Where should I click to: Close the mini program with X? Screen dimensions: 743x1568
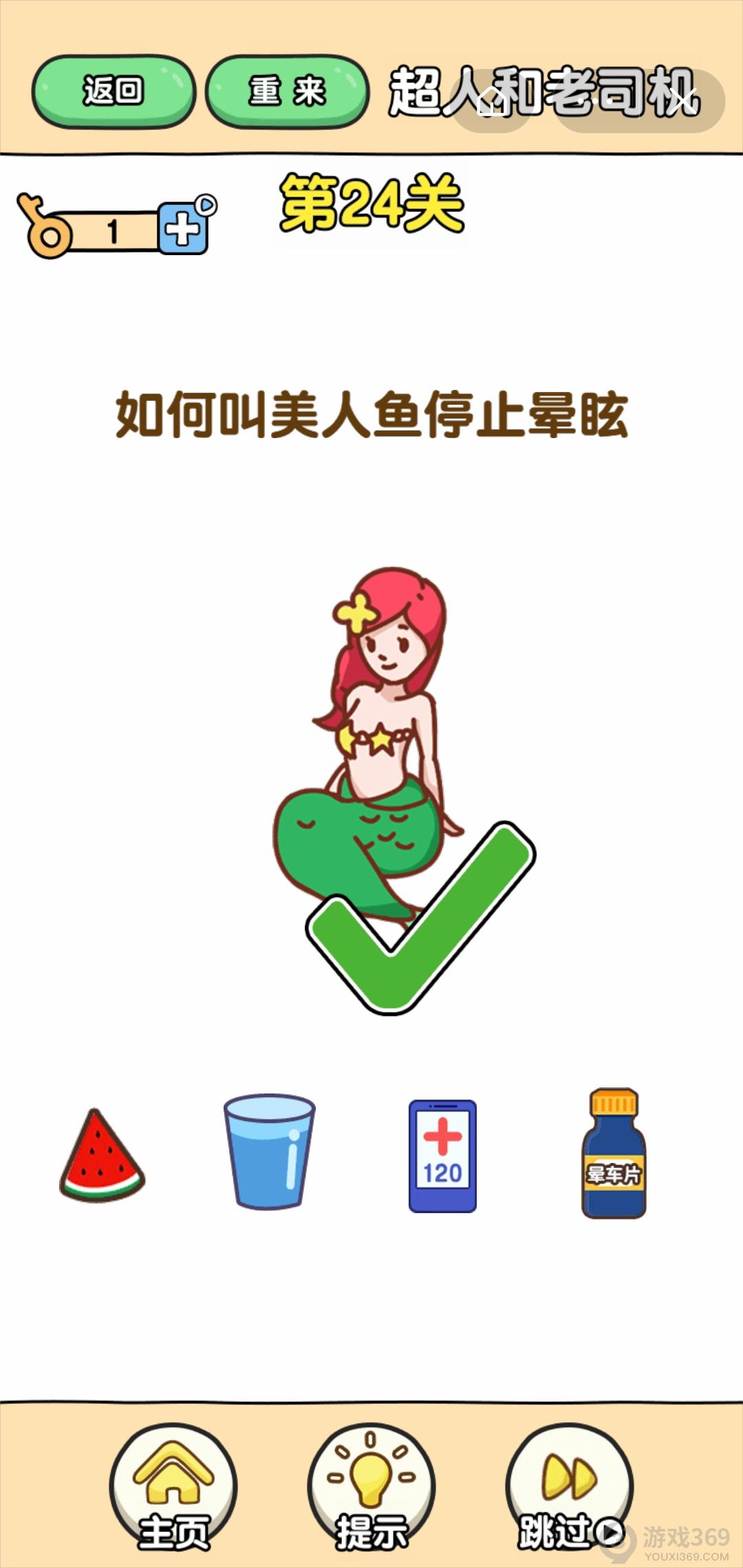tap(681, 101)
